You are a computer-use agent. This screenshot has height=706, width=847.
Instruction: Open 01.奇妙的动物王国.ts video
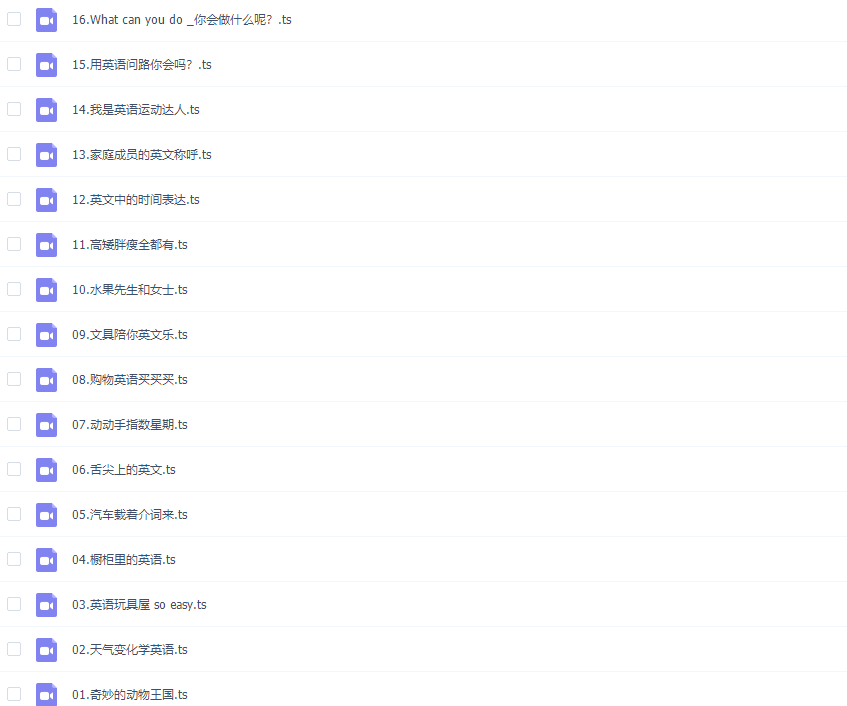(x=130, y=694)
